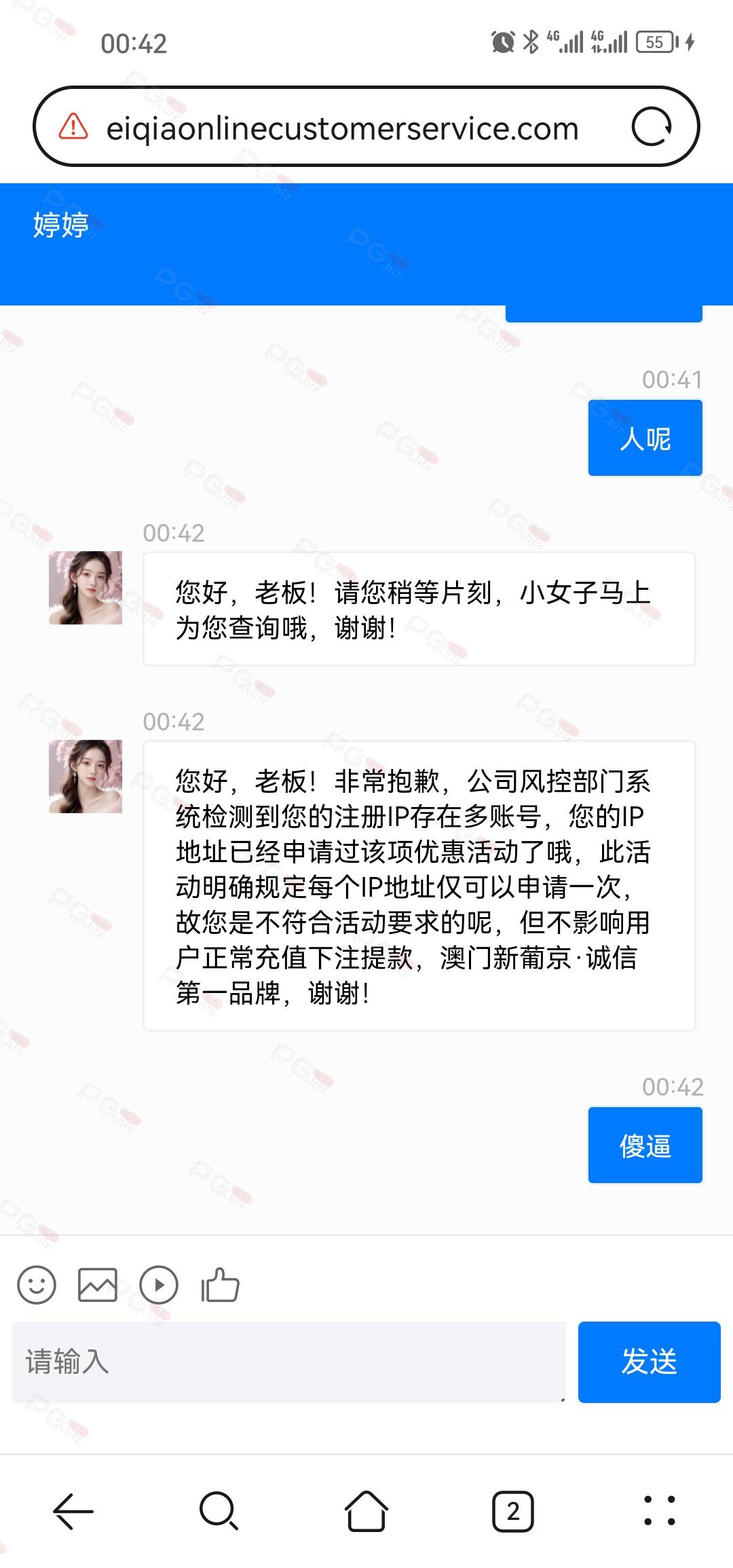Go to the browser home page
The image size is (733, 1568).
click(366, 1511)
